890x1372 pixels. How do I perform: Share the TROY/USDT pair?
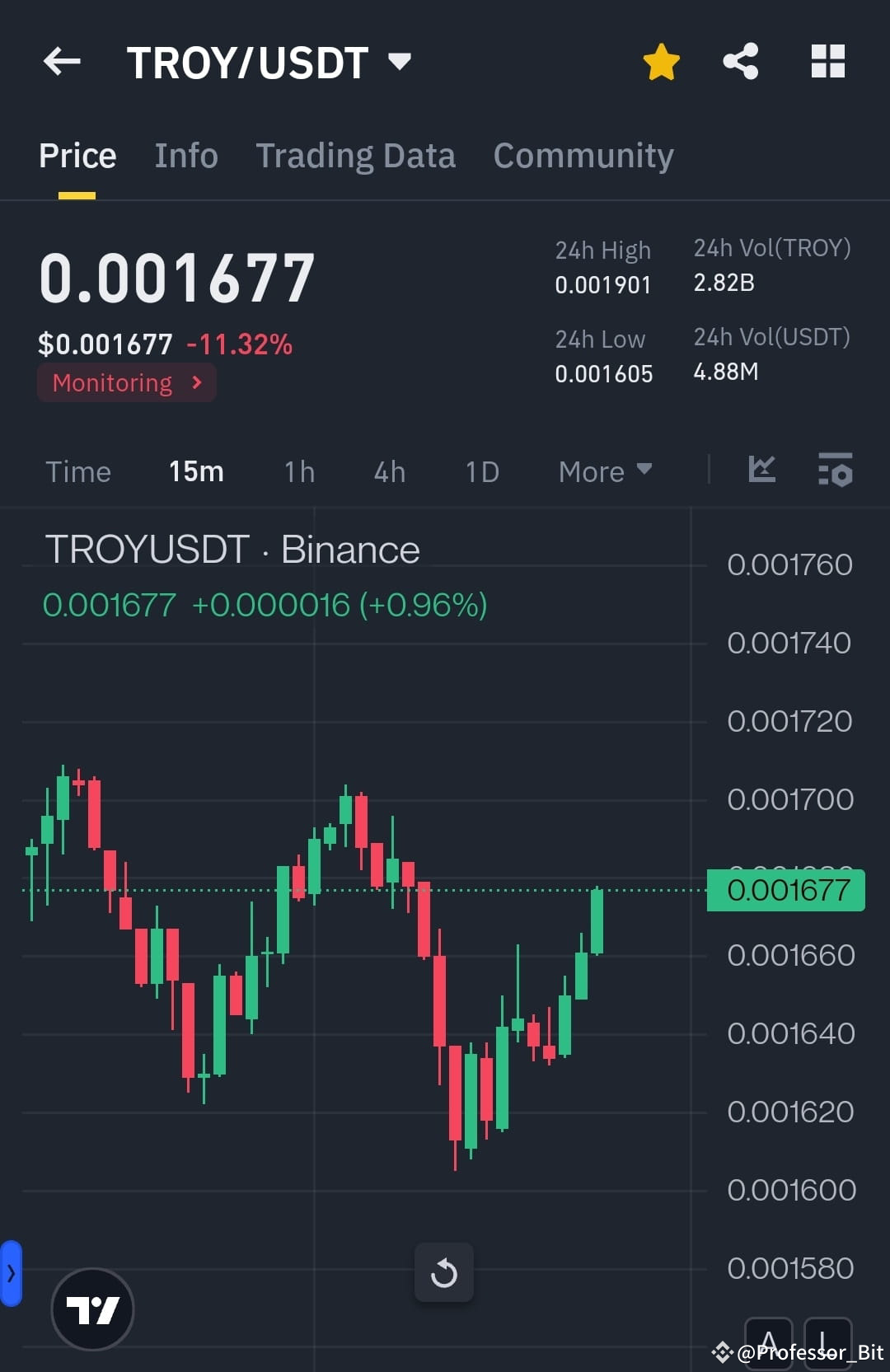740,59
